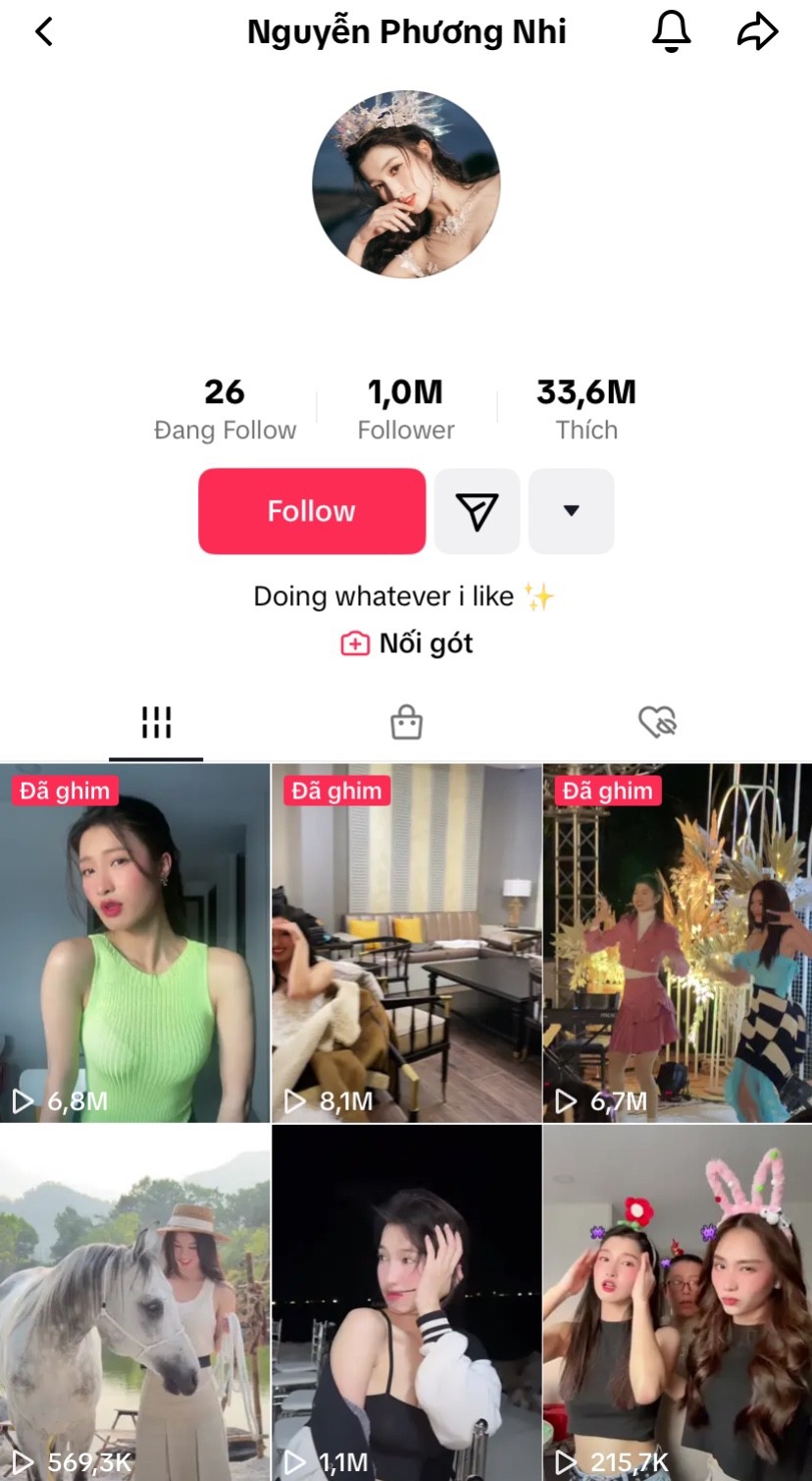Send a message via paper plane button
Screen dimensions: 812x1481
[x=478, y=511]
